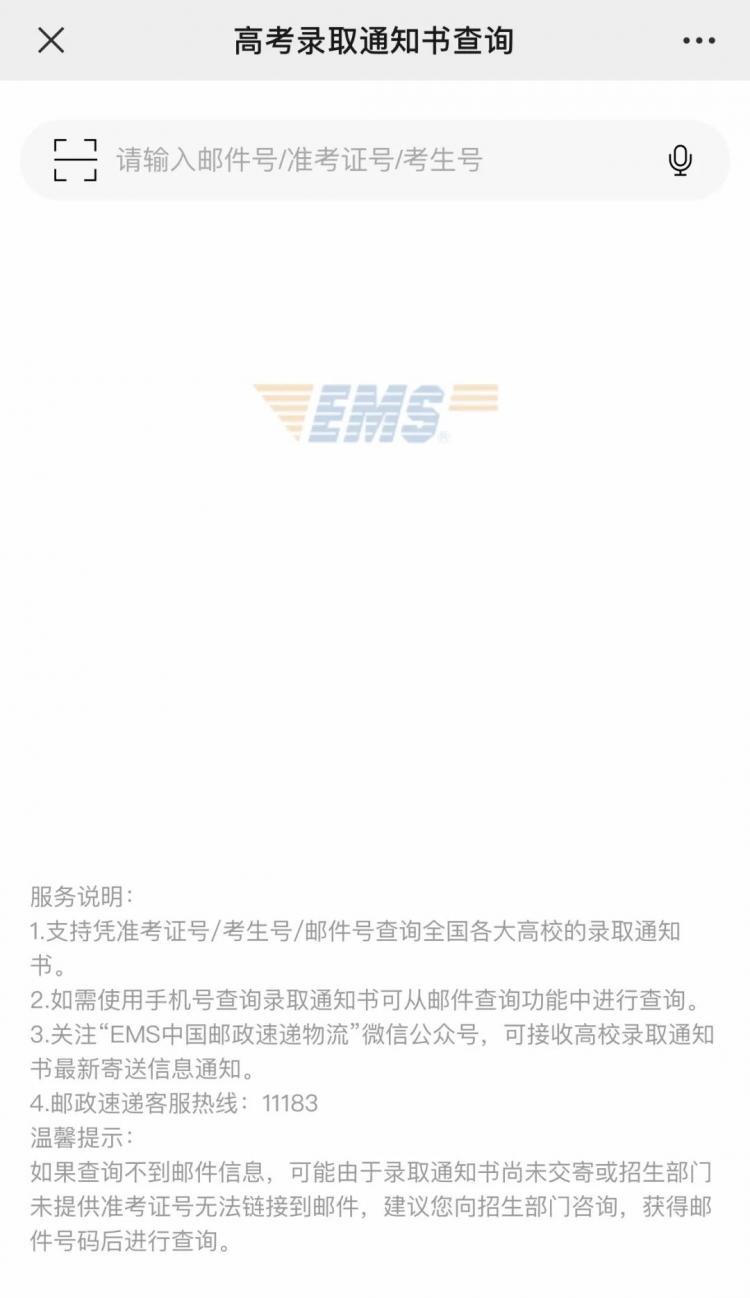Open the three-dot overflow menu

click(699, 40)
